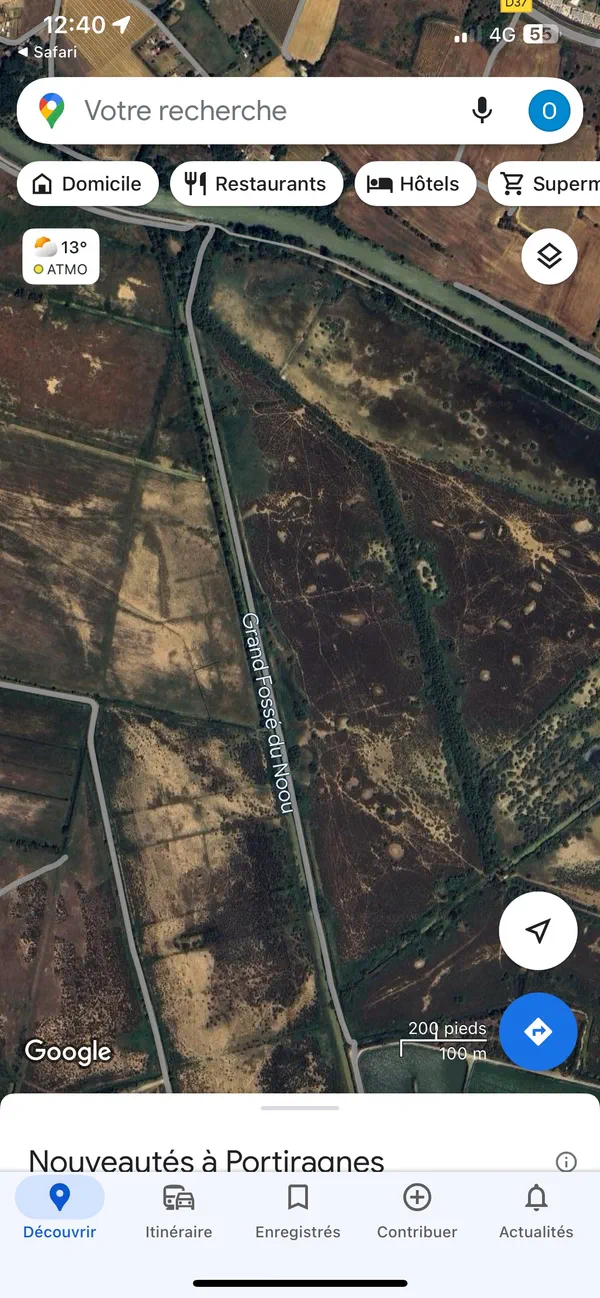Open the map layers button
Image resolution: width=600 pixels, height=1298 pixels.
coord(549,257)
